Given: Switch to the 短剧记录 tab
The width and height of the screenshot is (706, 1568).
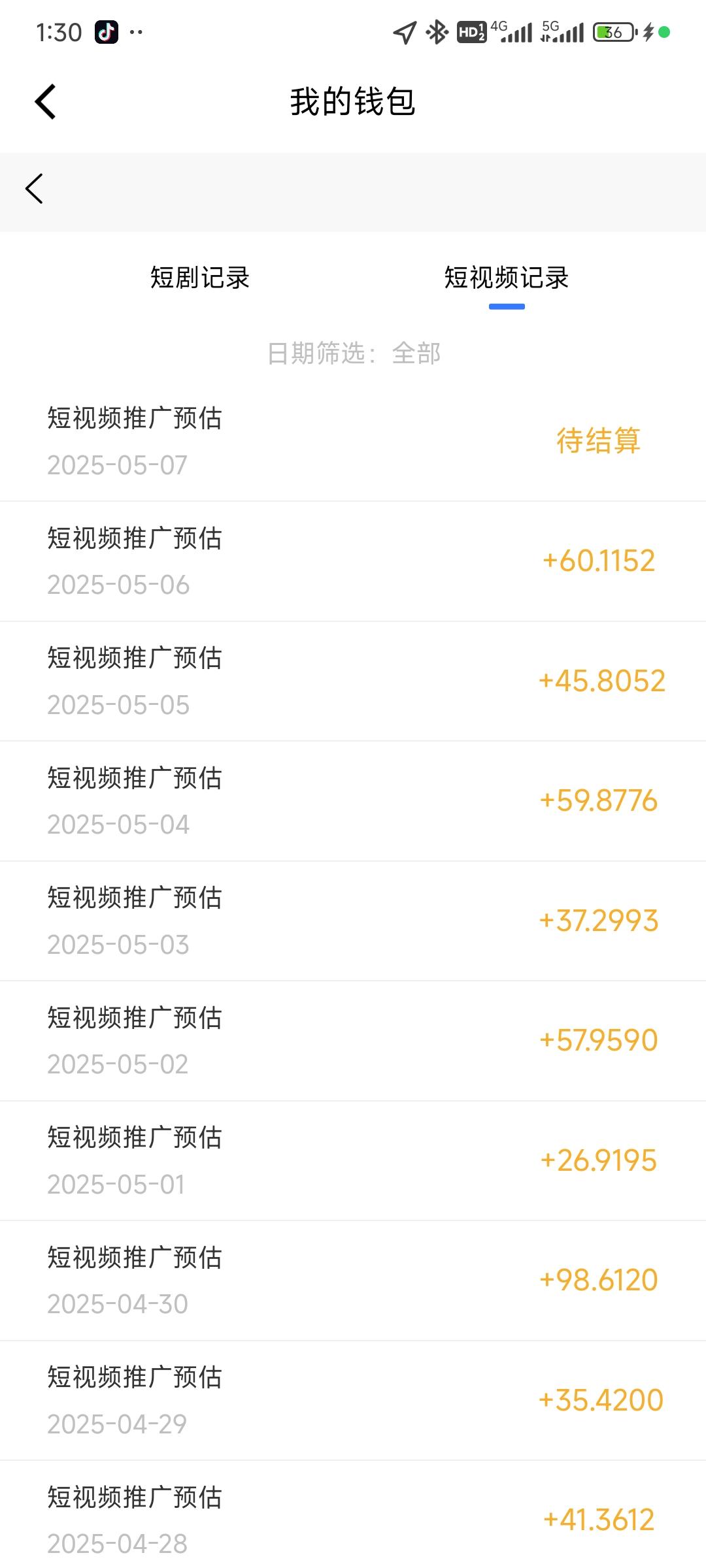Looking at the screenshot, I should [x=200, y=278].
